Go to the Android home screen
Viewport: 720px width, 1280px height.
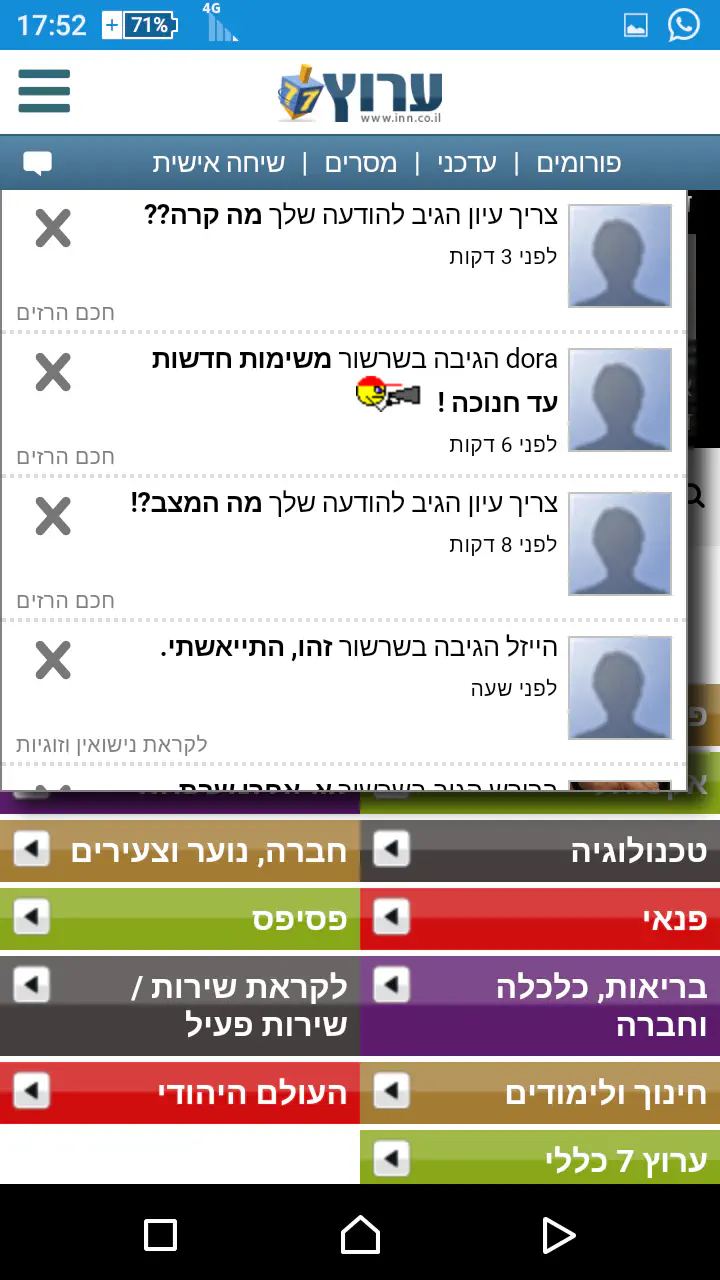[x=360, y=1235]
